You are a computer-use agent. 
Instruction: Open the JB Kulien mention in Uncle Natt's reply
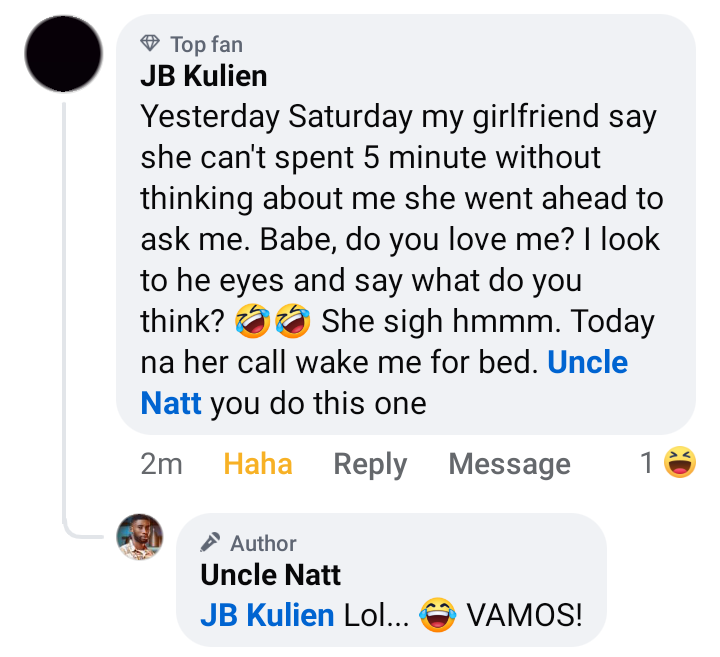tap(267, 615)
